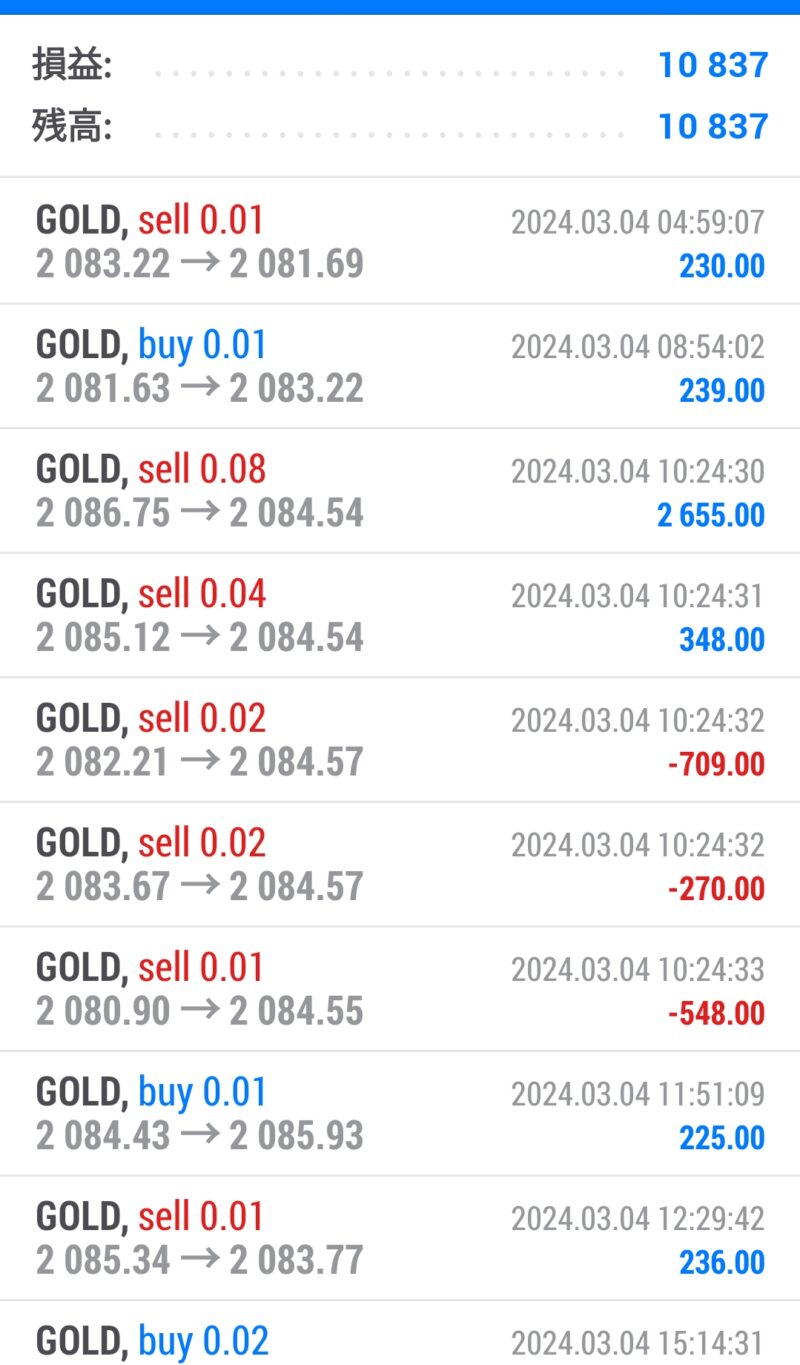Open the GOLD buy 0.02 trade at 15:14:31
800x1365 pixels.
coord(400,1333)
